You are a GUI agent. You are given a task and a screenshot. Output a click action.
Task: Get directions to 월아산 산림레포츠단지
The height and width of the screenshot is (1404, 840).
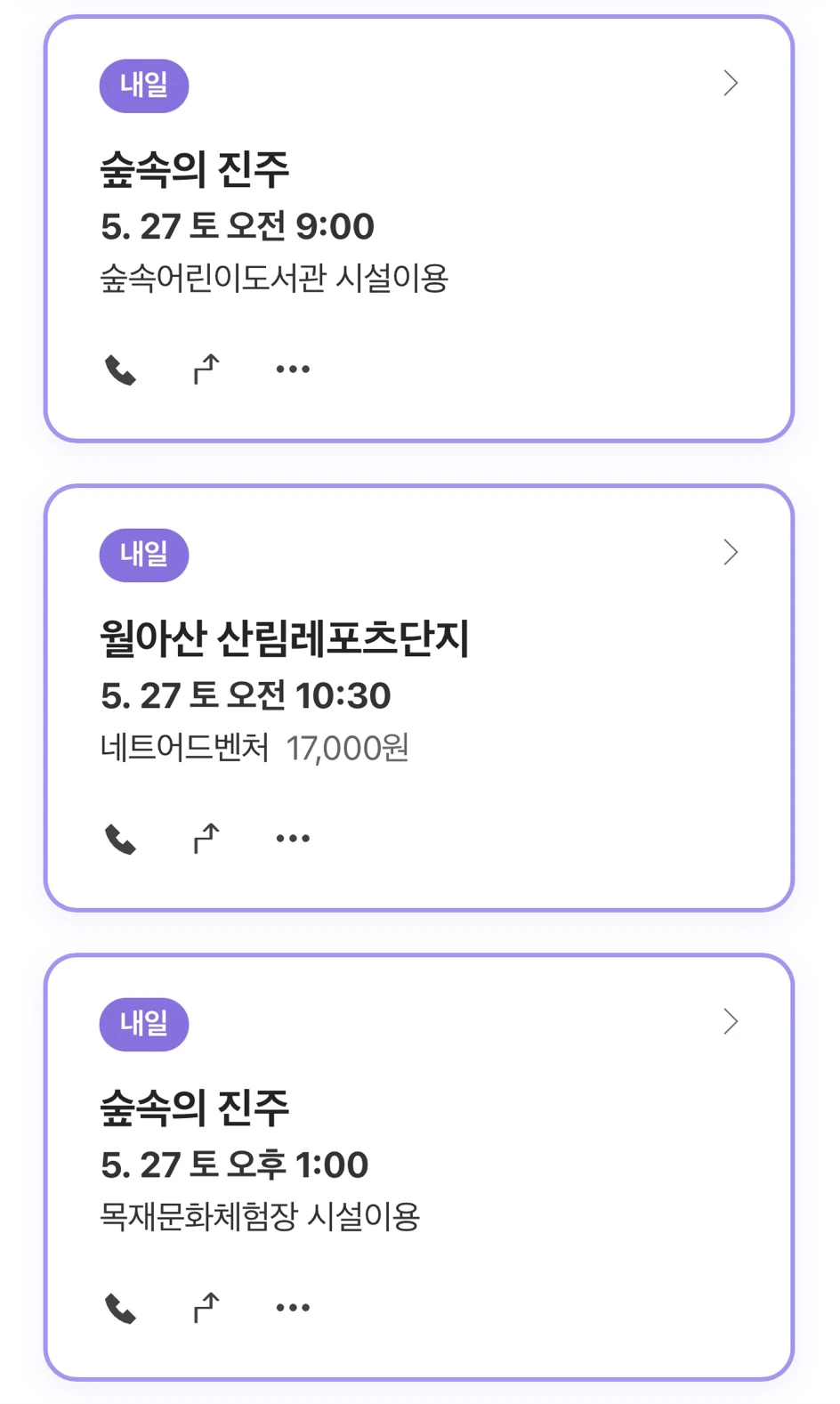pyautogui.click(x=206, y=838)
